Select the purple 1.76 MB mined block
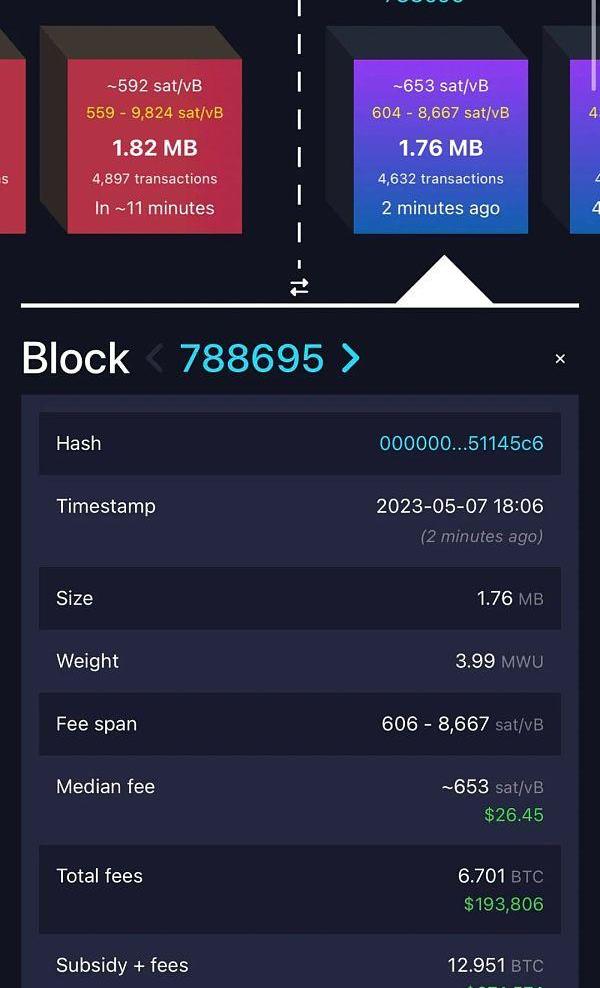 tap(441, 146)
